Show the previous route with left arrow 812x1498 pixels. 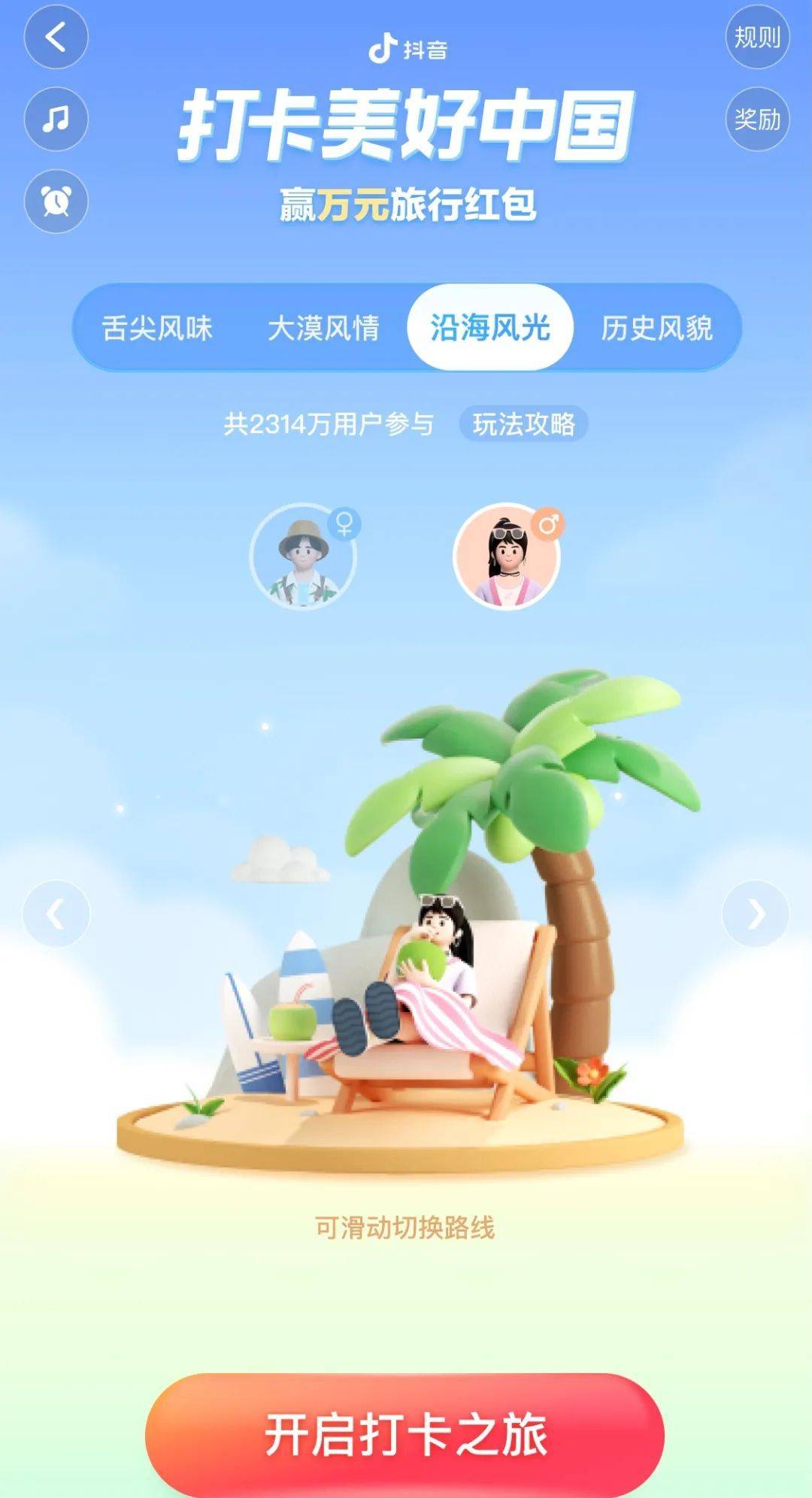coord(56,914)
